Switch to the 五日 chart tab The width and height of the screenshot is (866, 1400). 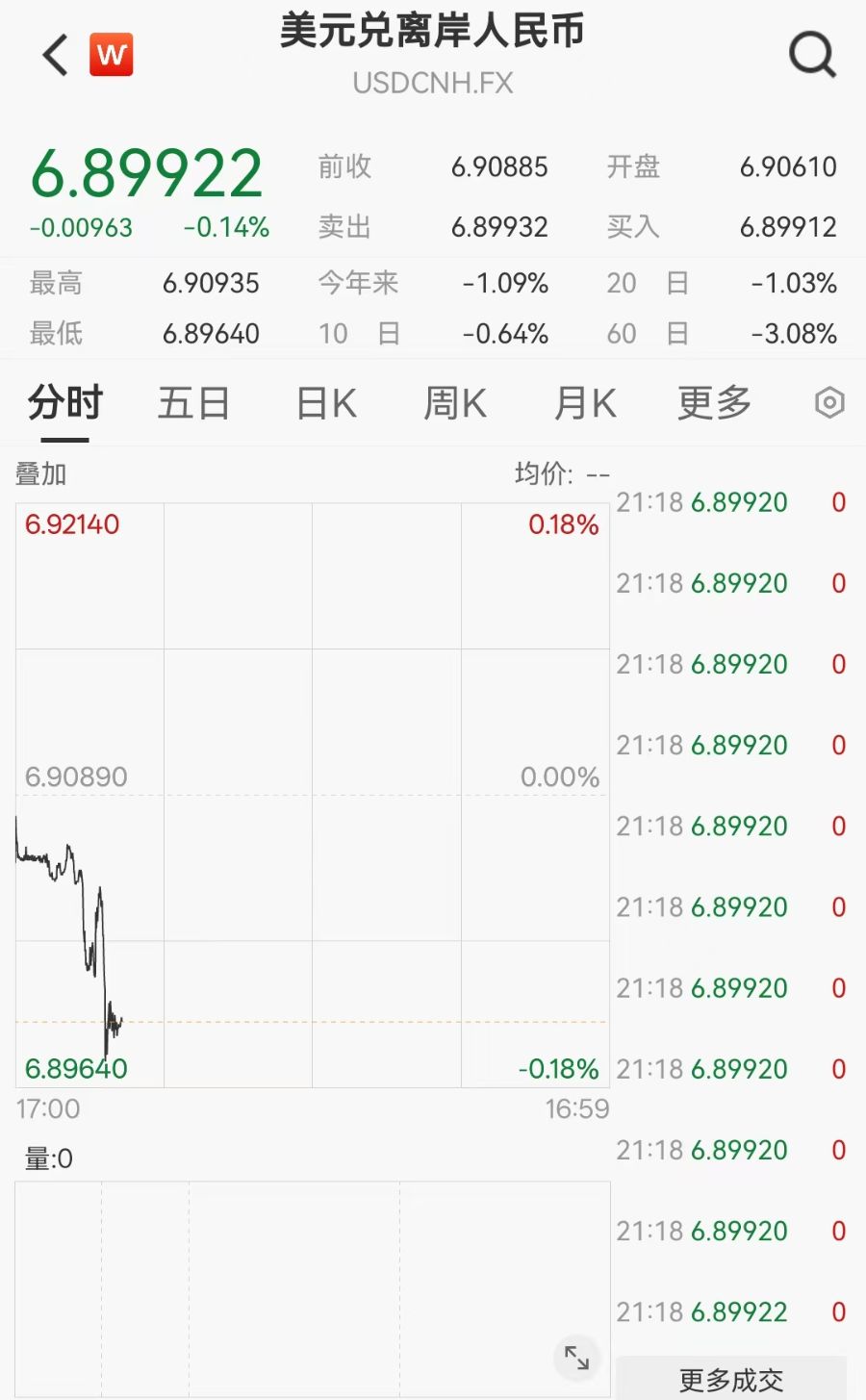(x=193, y=403)
